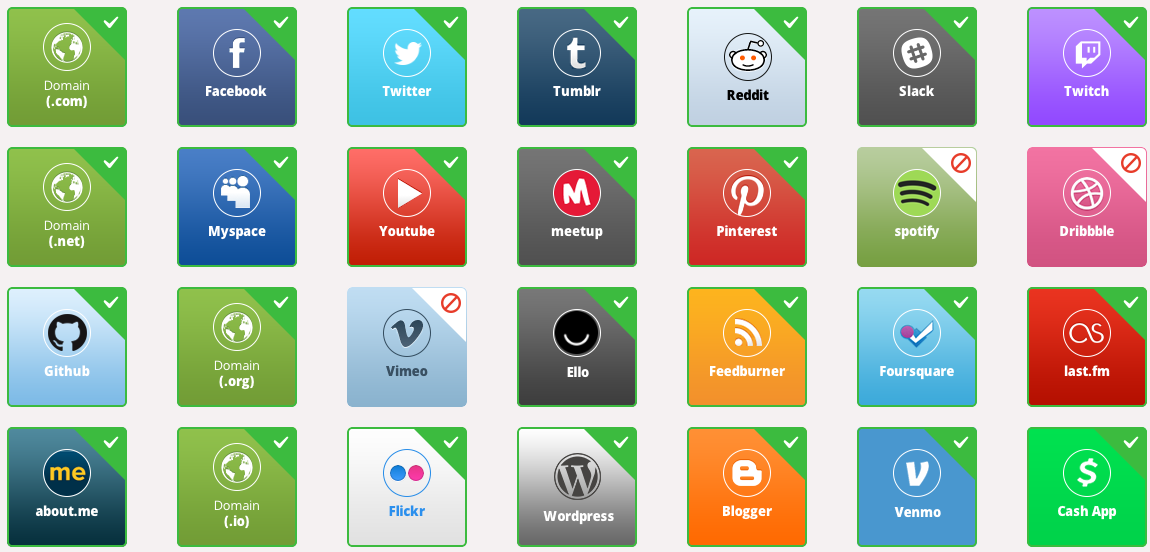Tap the Ello tile

(x=577, y=348)
